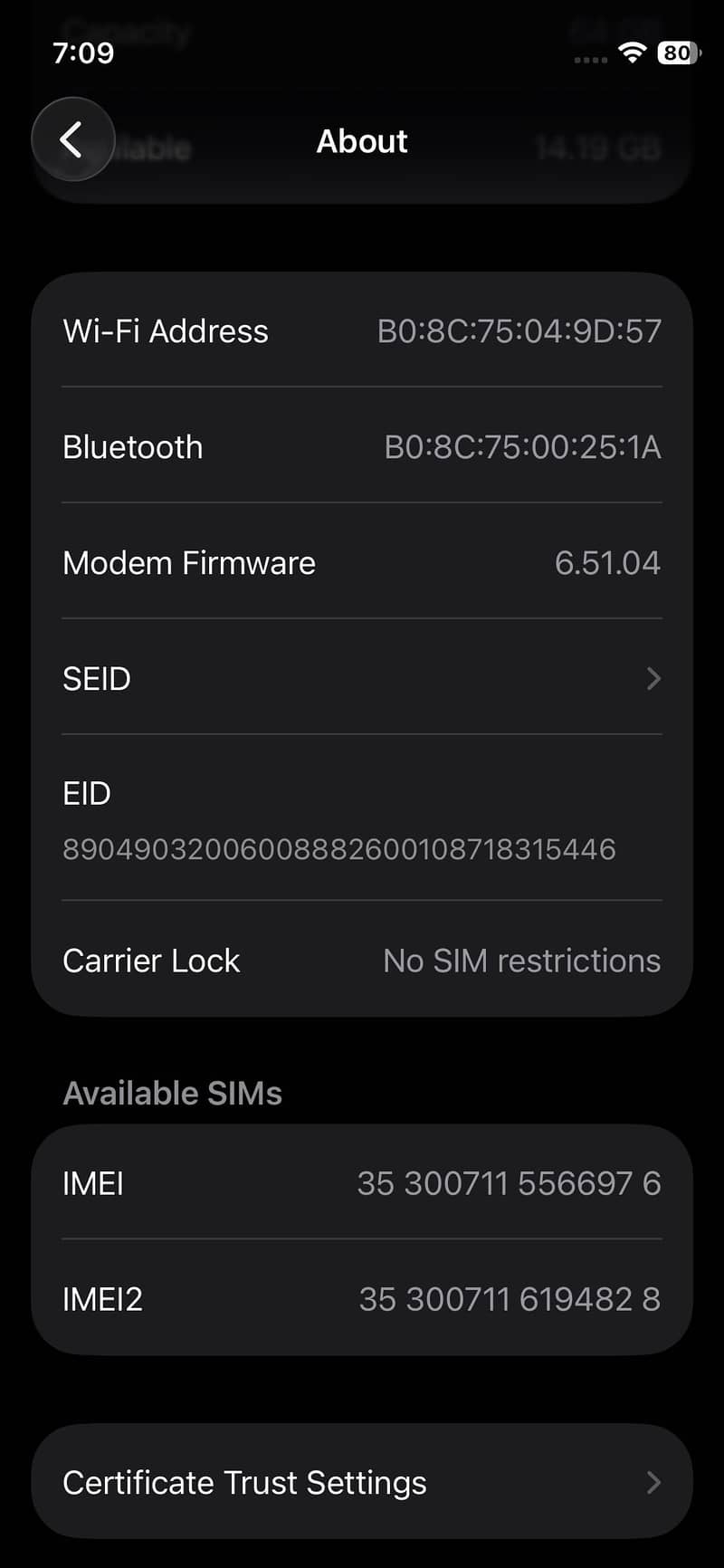Viewport: 724px width, 1568px height.
Task: Tap the Modem Firmware version 6.51.04
Action: pyautogui.click(x=608, y=562)
